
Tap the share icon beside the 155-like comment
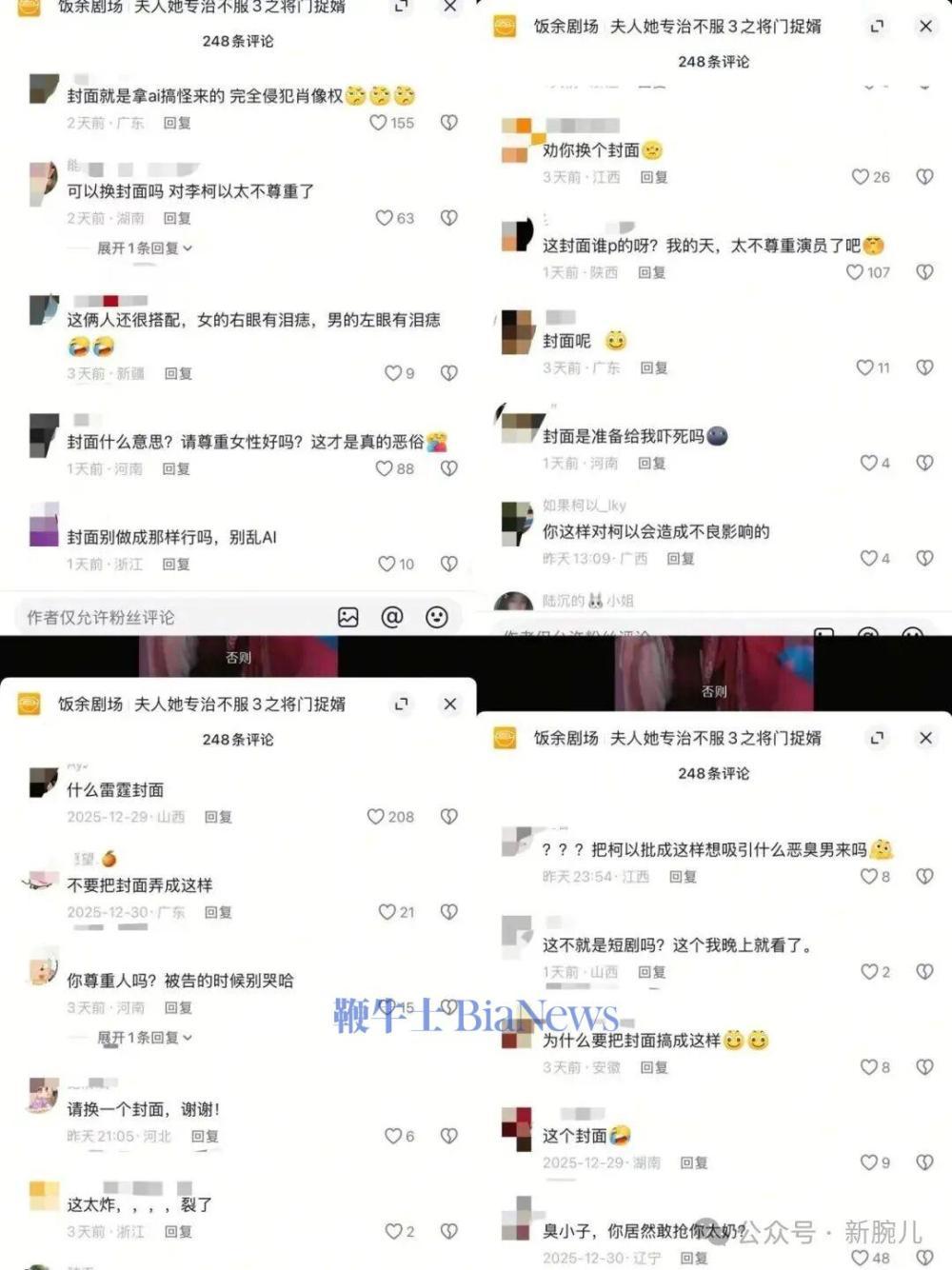447,122
